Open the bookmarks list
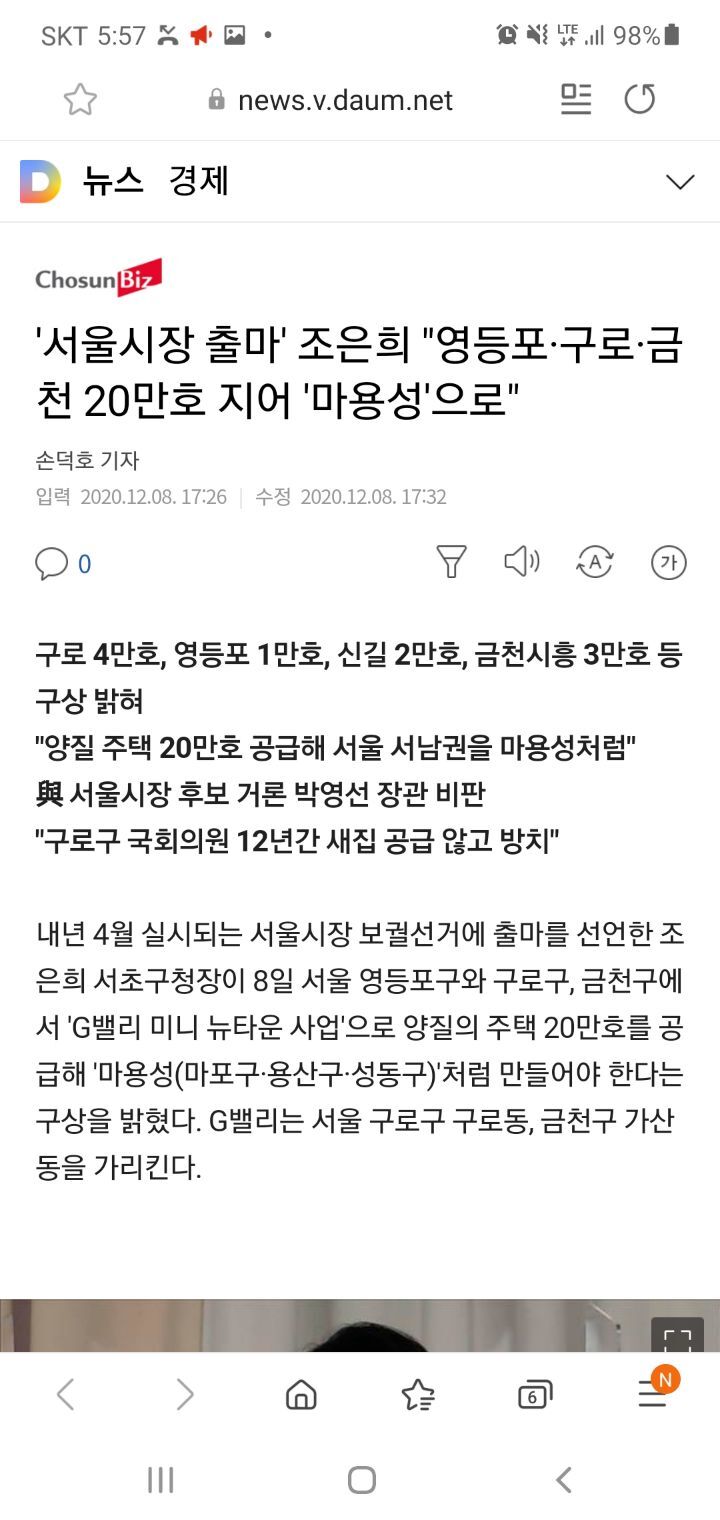 click(x=418, y=1394)
